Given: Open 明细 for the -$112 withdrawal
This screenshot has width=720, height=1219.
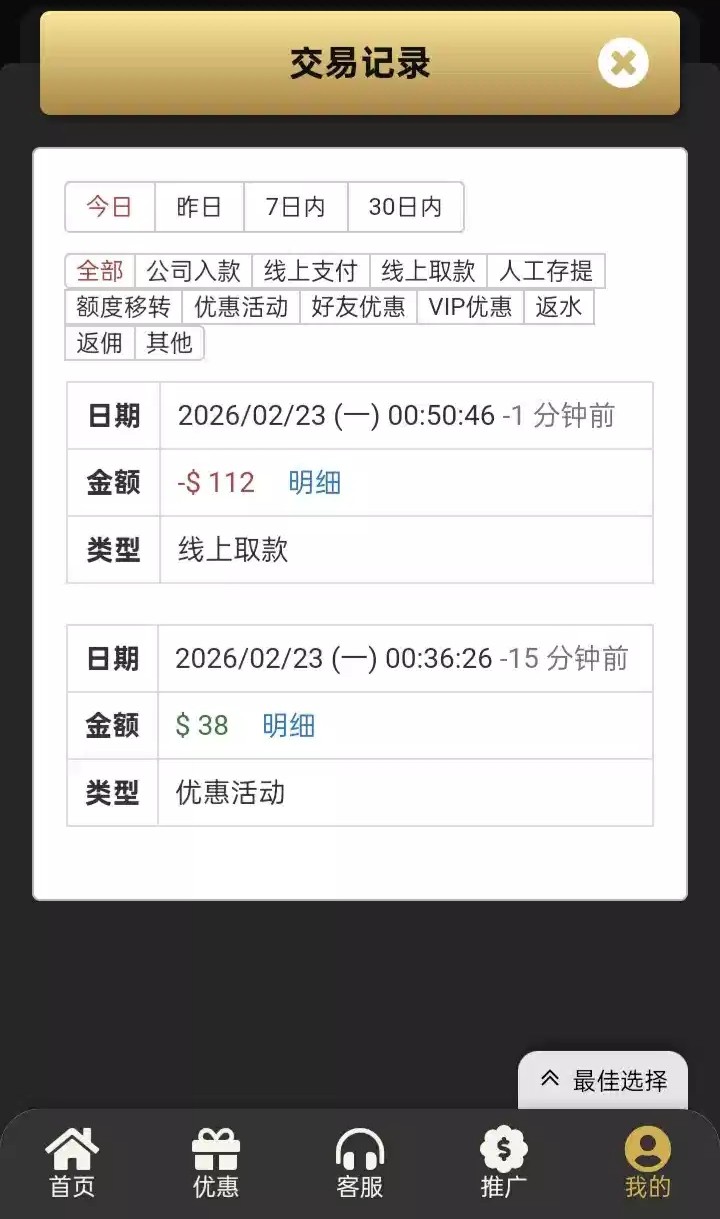Looking at the screenshot, I should click(x=315, y=483).
